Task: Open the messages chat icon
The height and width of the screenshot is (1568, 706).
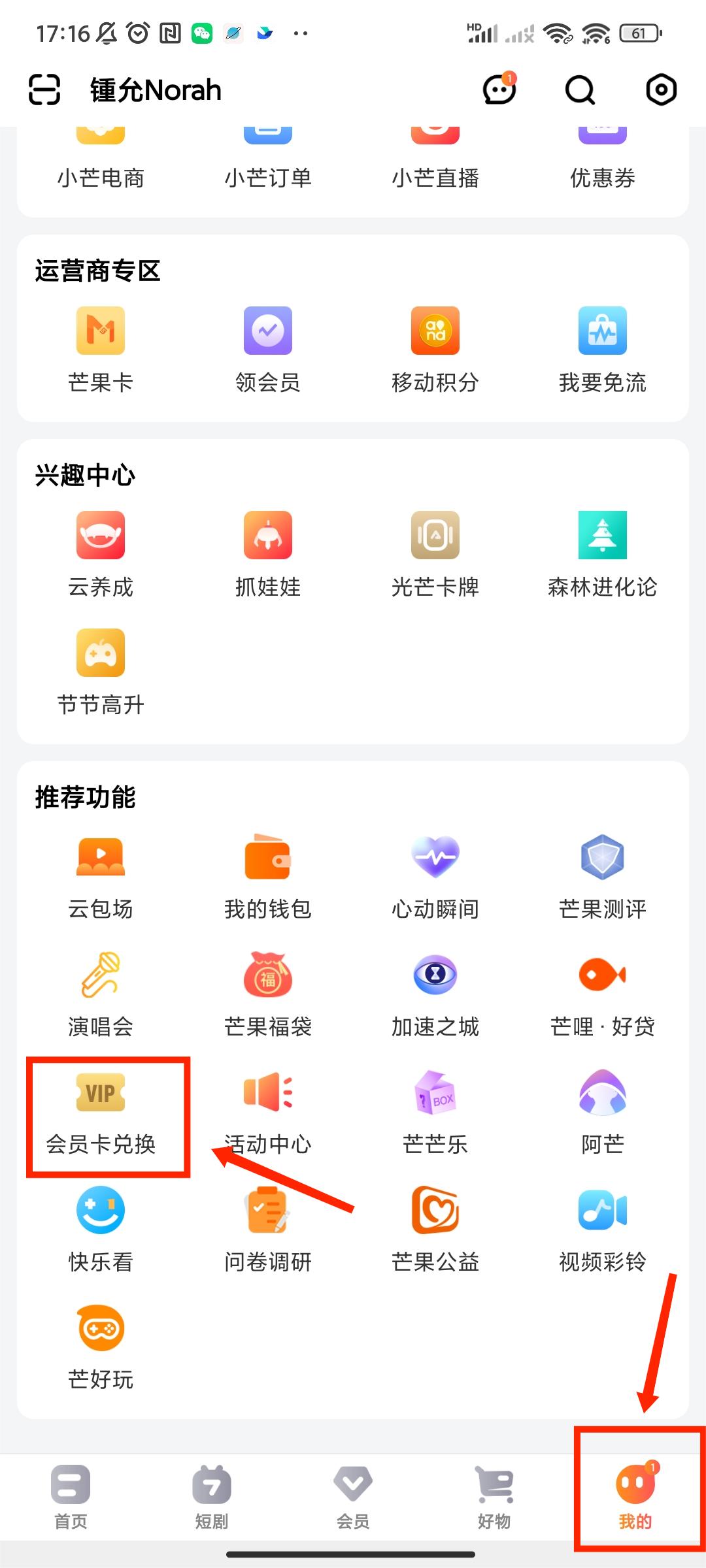Action: coord(499,90)
